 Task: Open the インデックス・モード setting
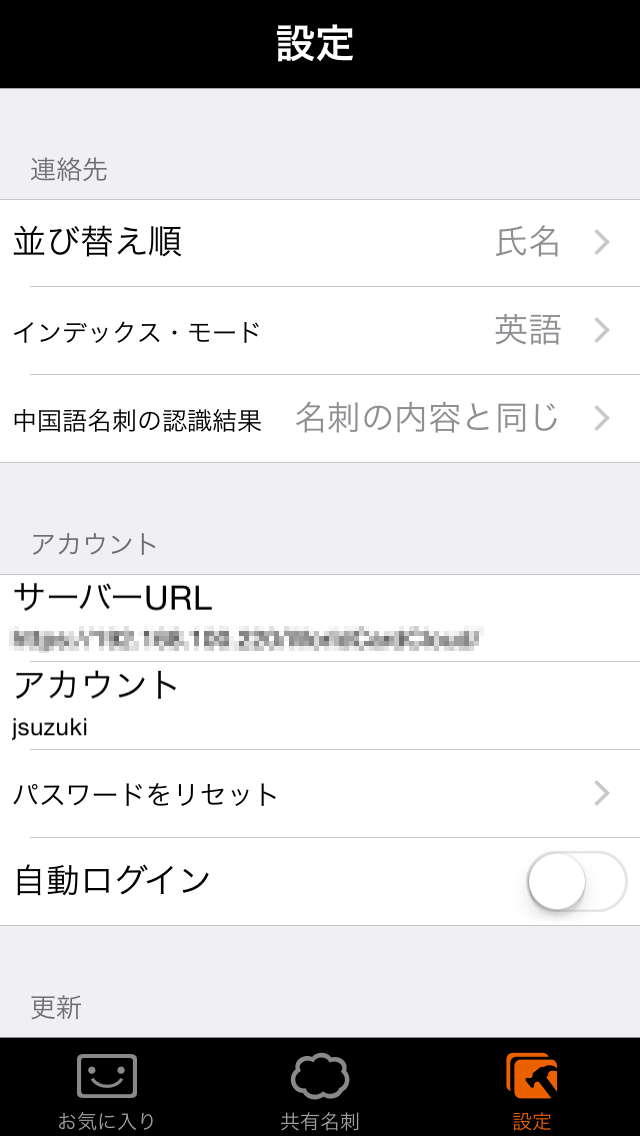point(320,331)
